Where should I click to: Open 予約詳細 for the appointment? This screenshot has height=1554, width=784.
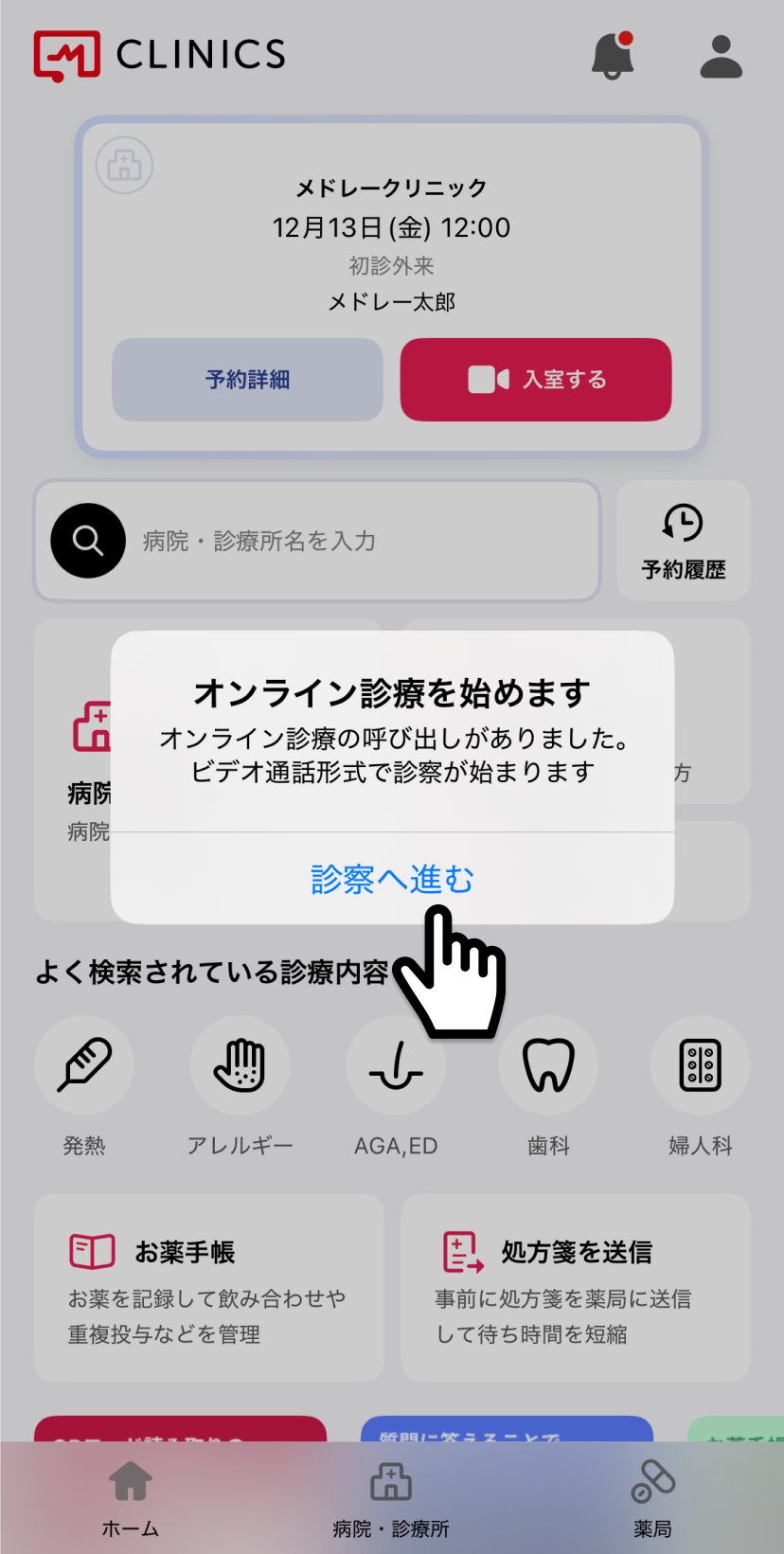pyautogui.click(x=247, y=380)
